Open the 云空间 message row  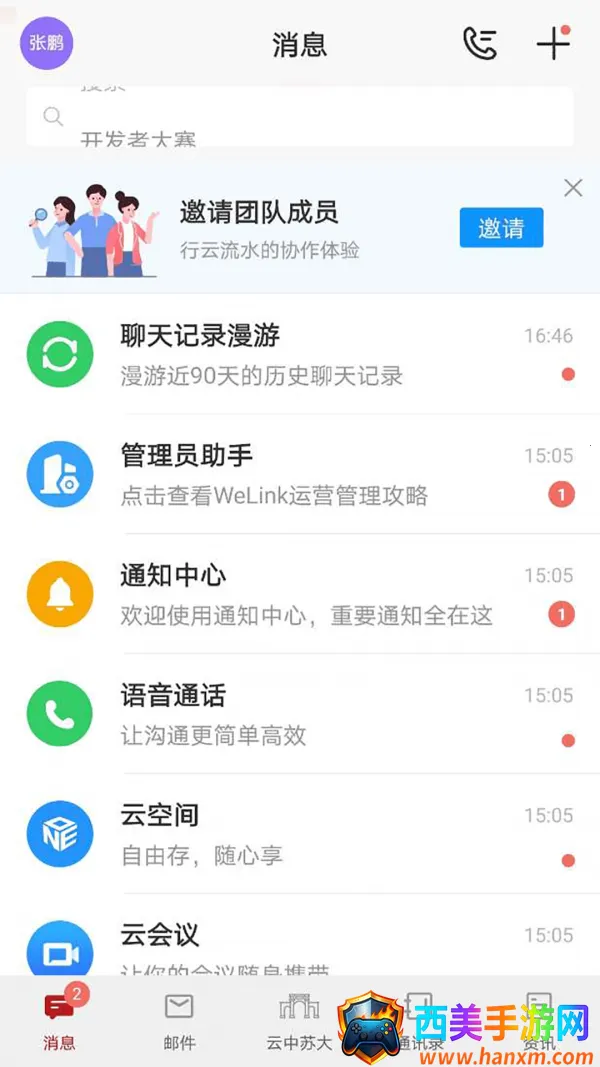tap(300, 835)
